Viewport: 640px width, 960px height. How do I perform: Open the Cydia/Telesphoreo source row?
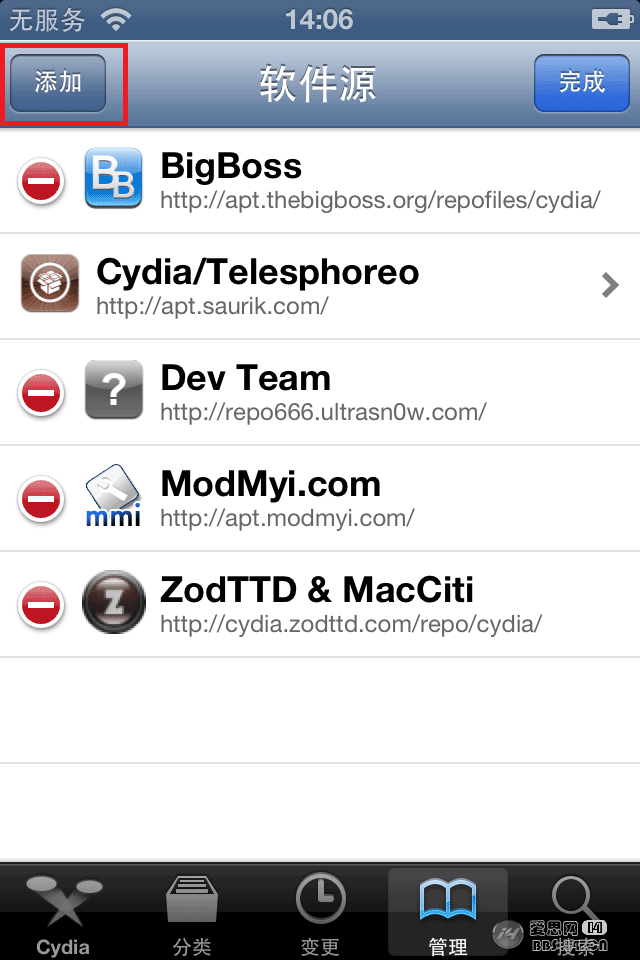click(x=320, y=286)
